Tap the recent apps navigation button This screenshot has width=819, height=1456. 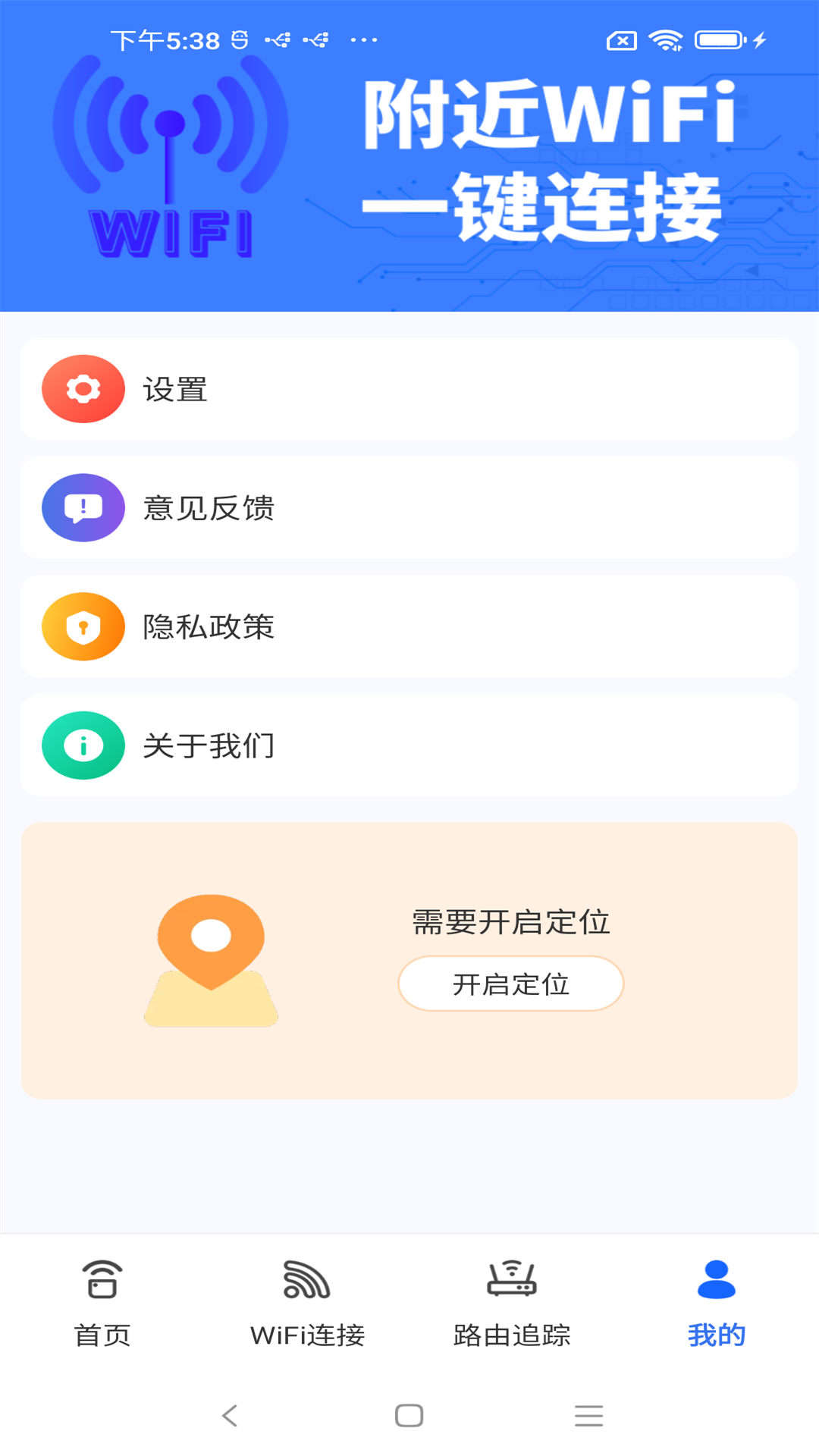588,1414
